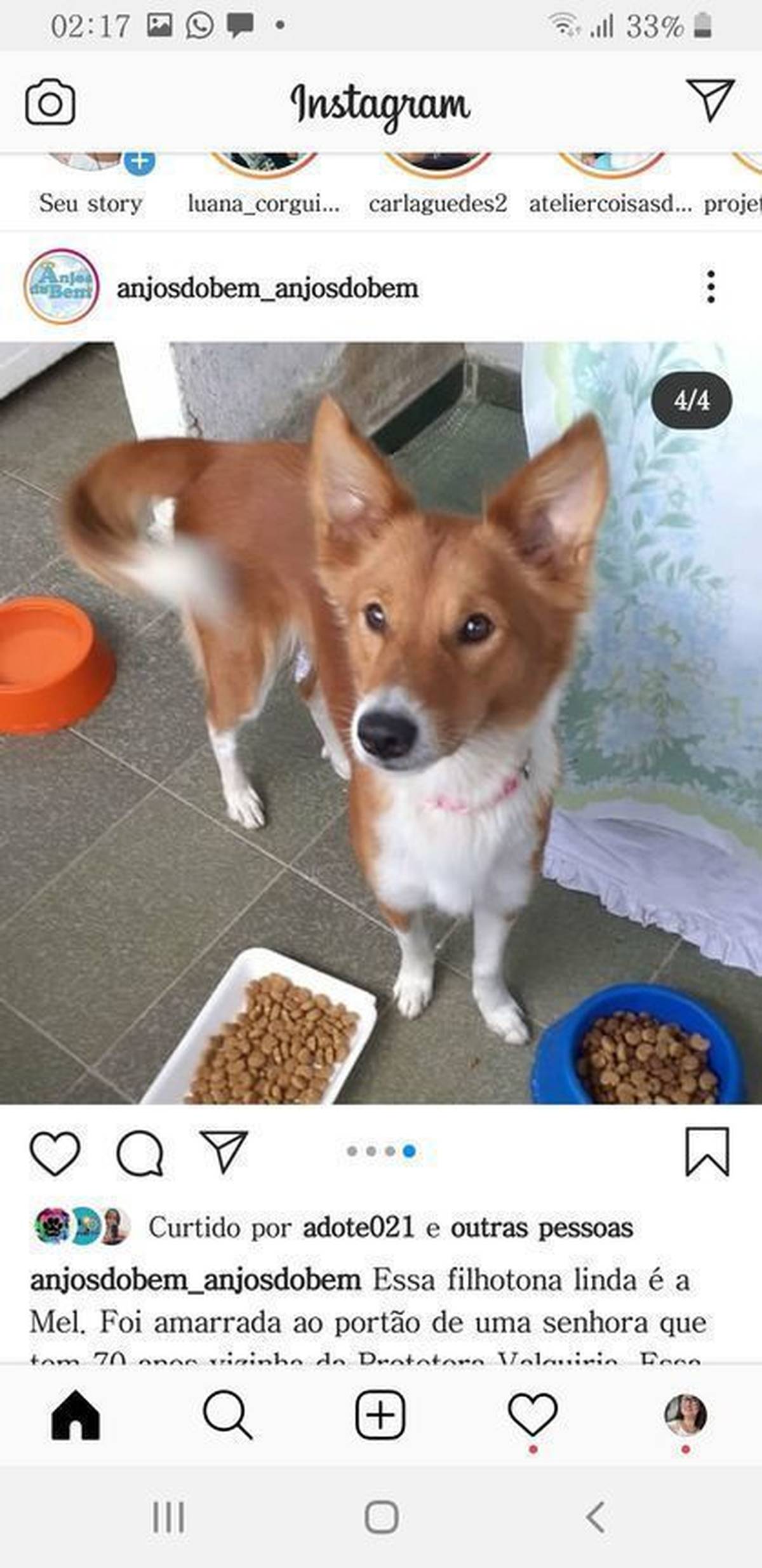
Task: Go to Home tab
Action: point(76,1414)
